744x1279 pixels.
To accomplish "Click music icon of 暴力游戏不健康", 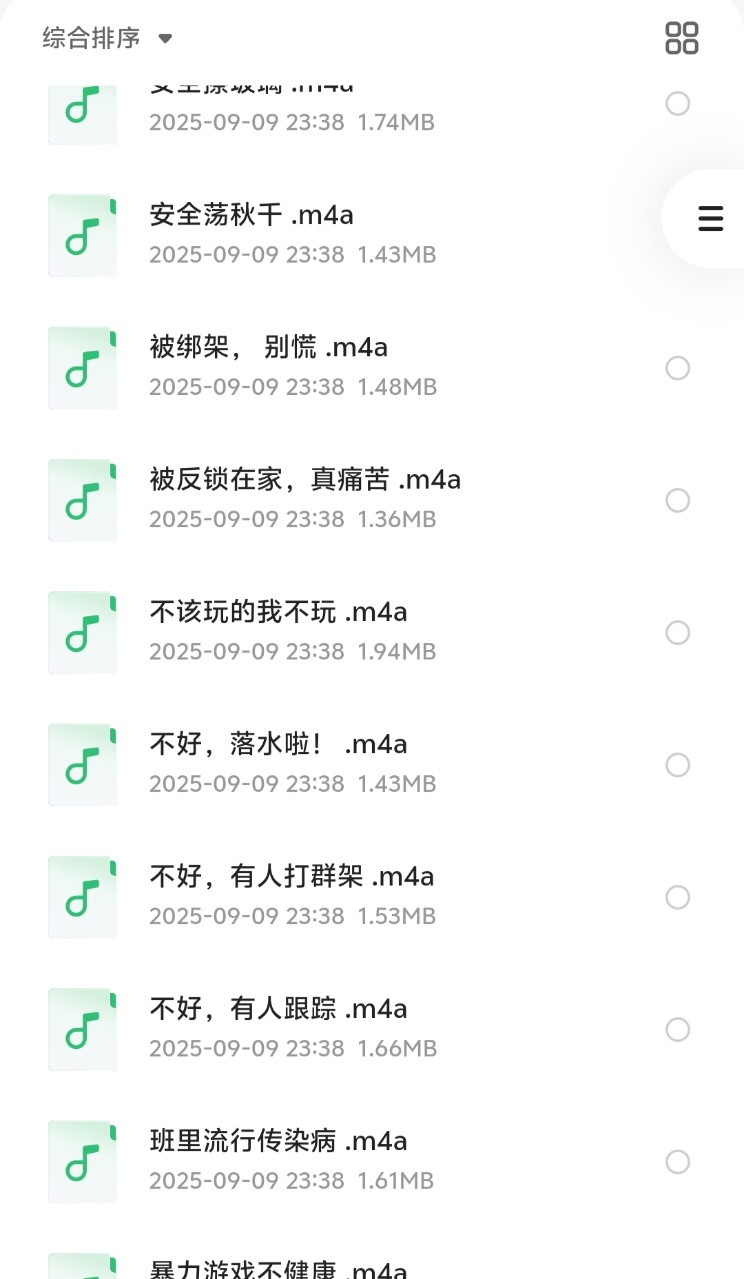I will pyautogui.click(x=82, y=1268).
